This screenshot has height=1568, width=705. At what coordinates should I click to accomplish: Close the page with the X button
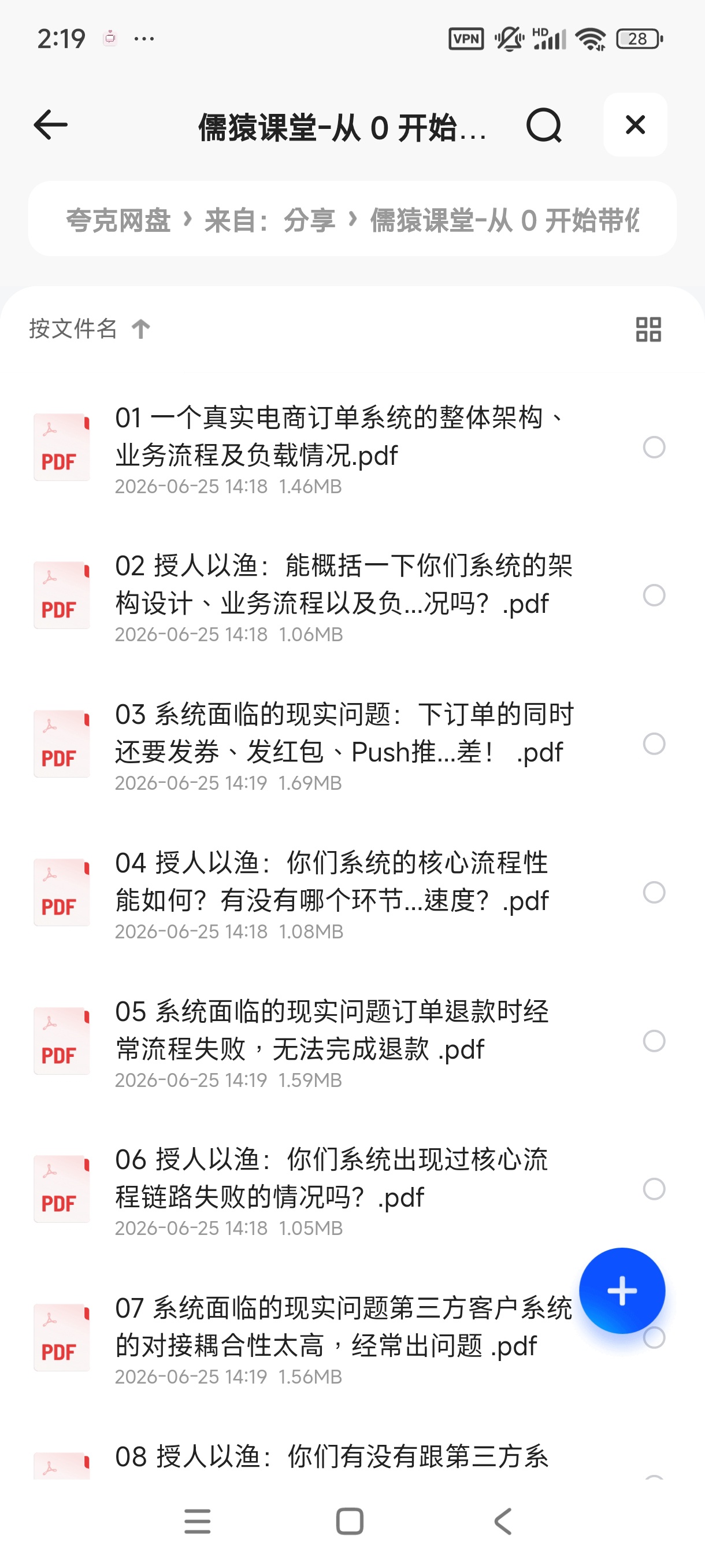(635, 125)
